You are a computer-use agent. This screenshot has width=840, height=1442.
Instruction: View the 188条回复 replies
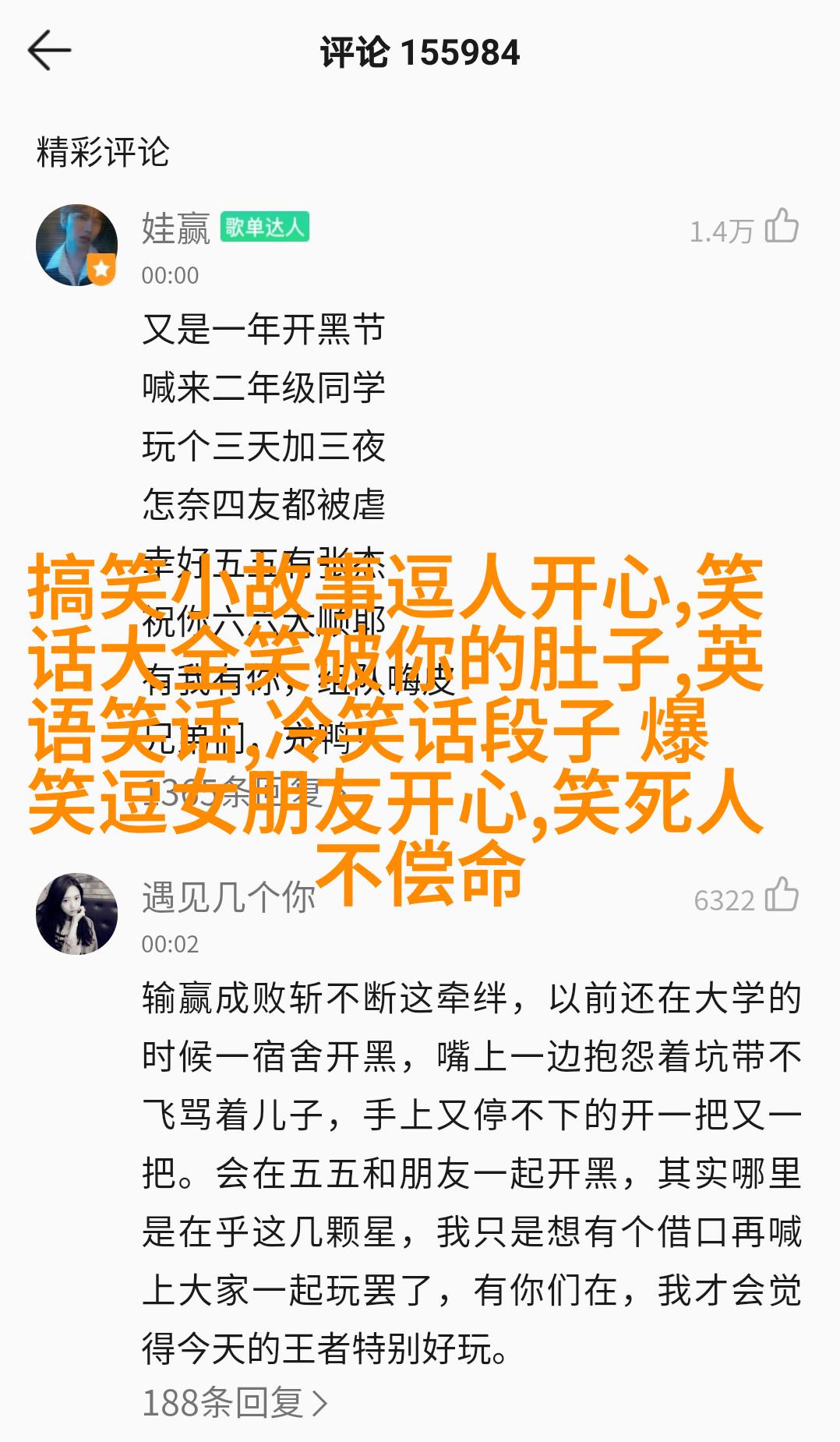click(234, 1403)
